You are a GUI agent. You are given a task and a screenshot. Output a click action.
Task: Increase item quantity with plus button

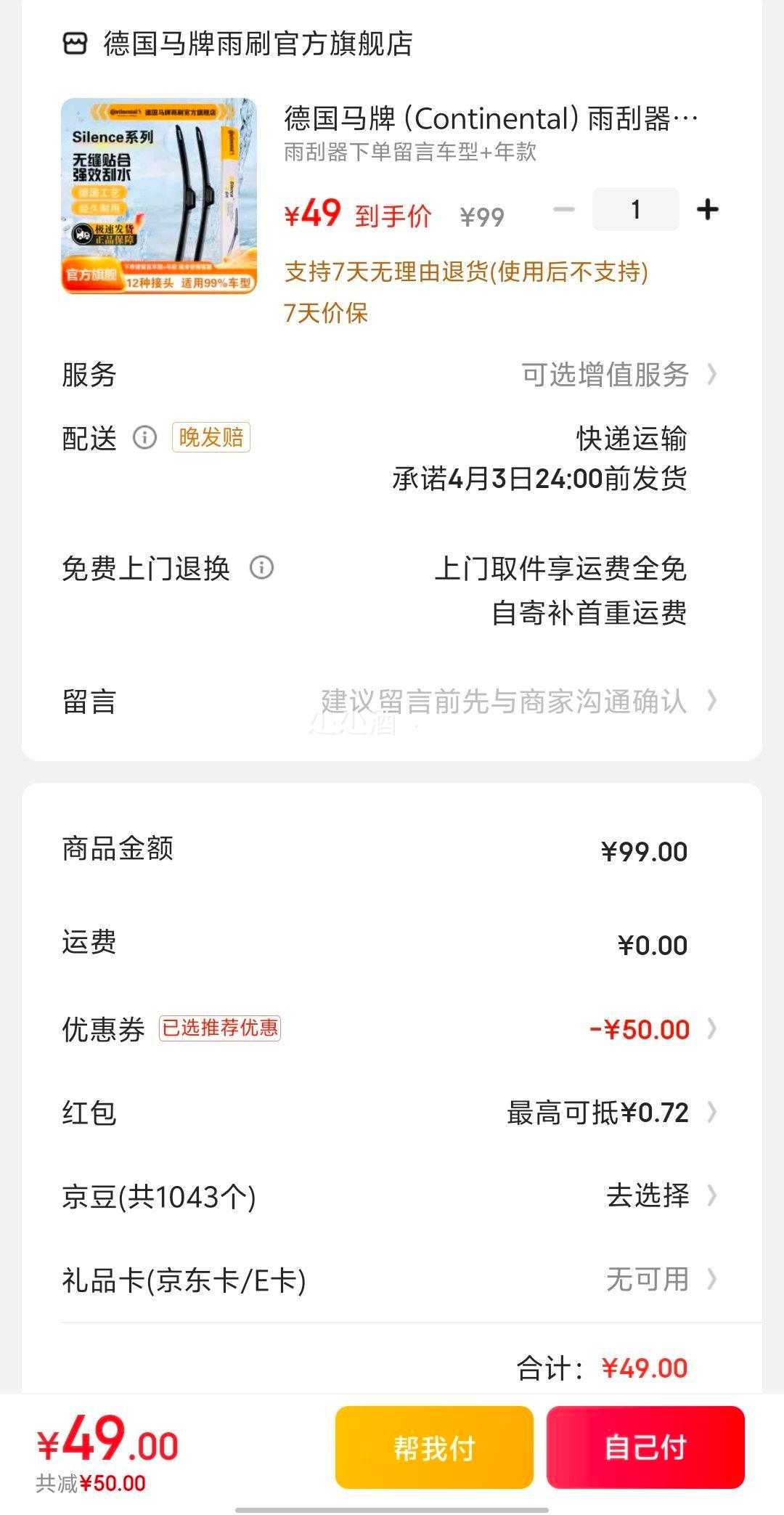708,209
